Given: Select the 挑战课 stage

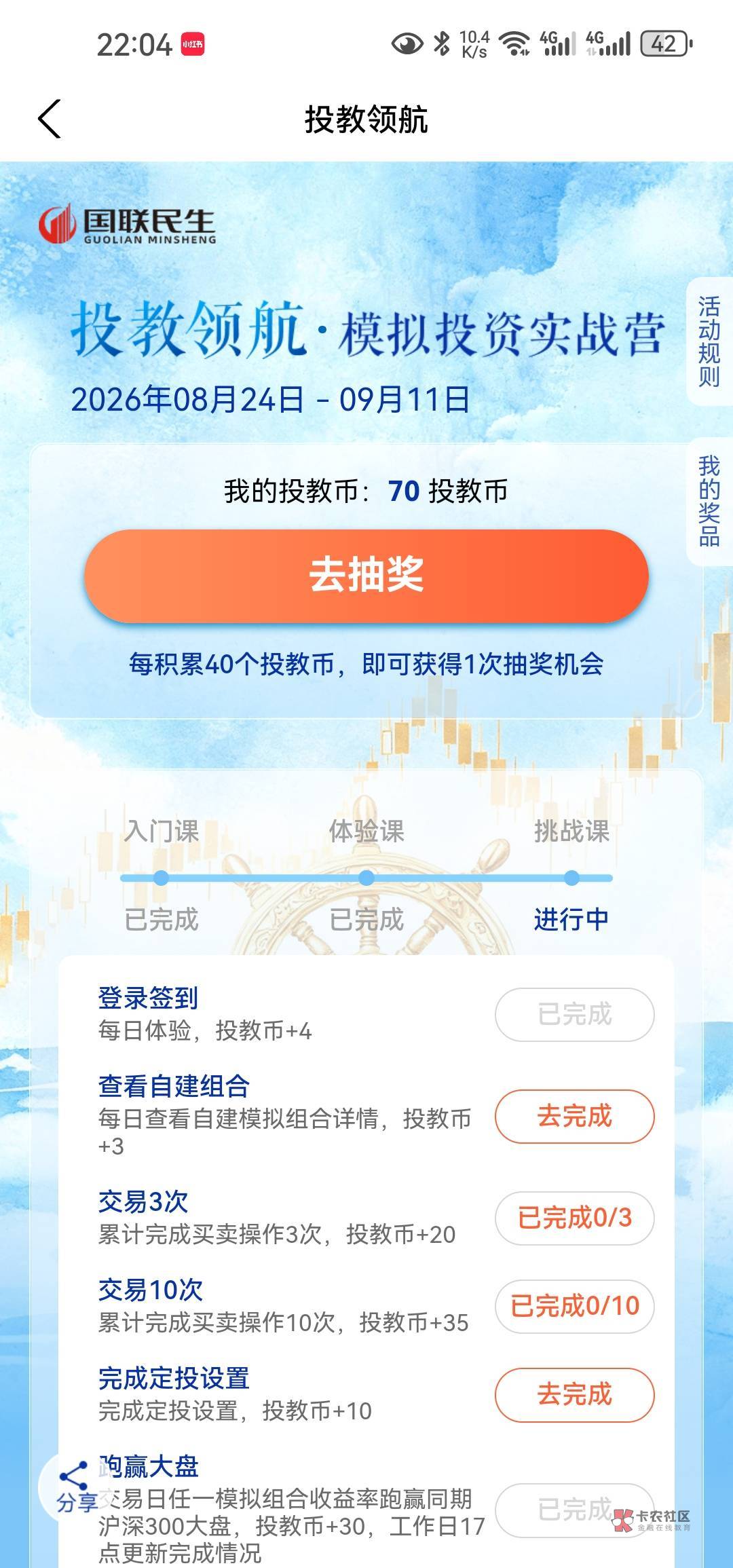Looking at the screenshot, I should pos(571,831).
